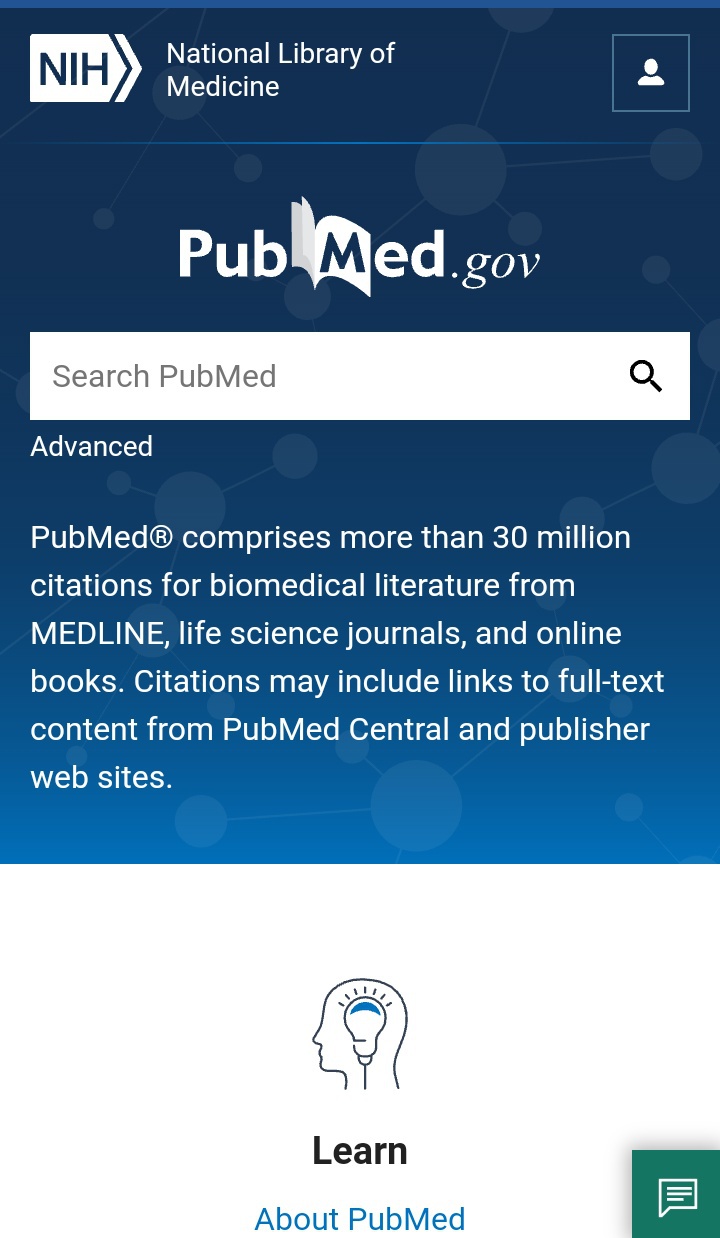Go to the NIH National Library of Medicine homepage
The image size is (720, 1238).
(212, 69)
